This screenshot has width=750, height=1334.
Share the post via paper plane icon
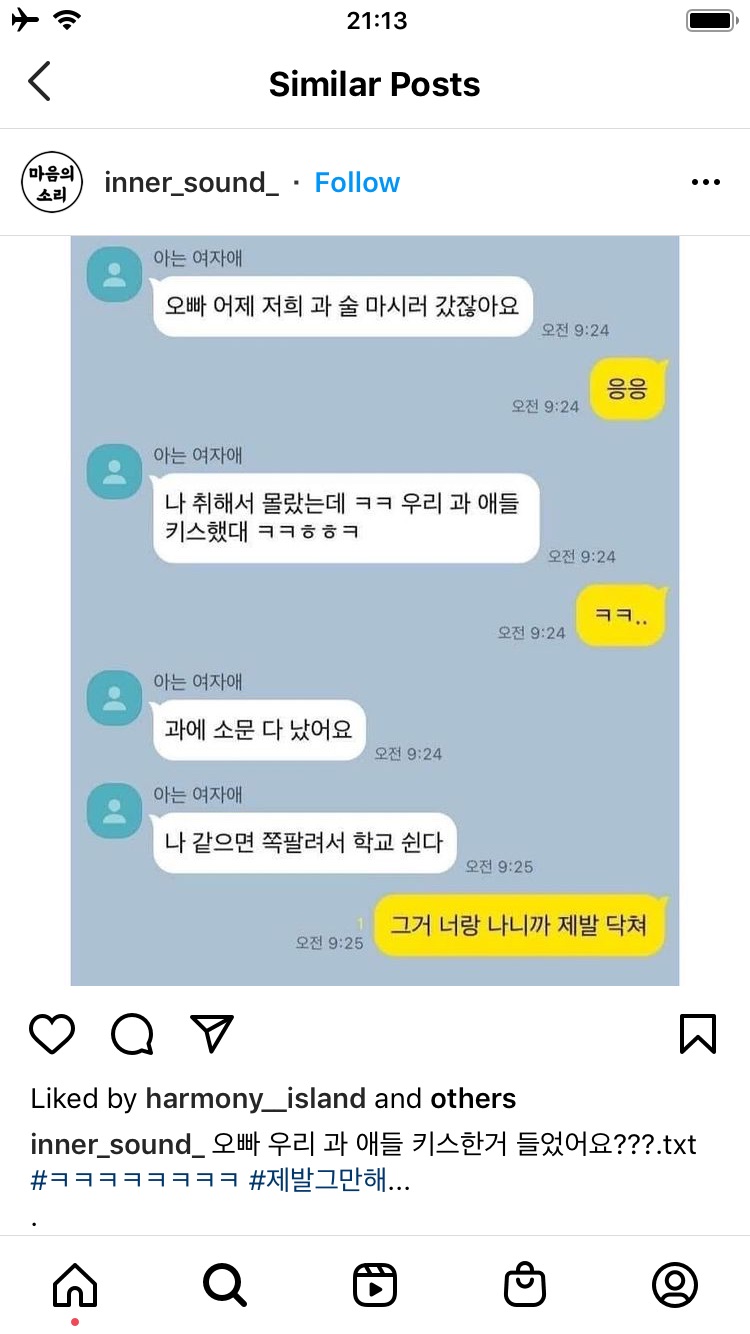(211, 1034)
